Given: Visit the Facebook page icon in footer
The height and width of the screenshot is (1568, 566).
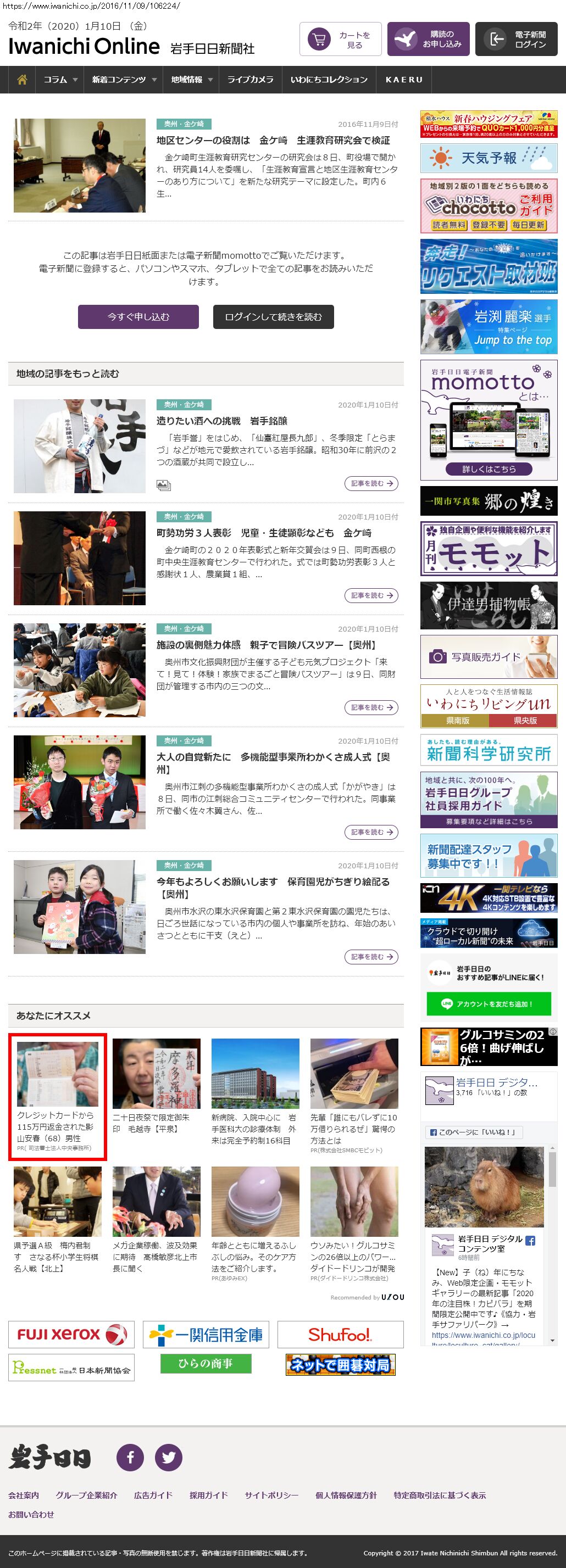Looking at the screenshot, I should (130, 1457).
